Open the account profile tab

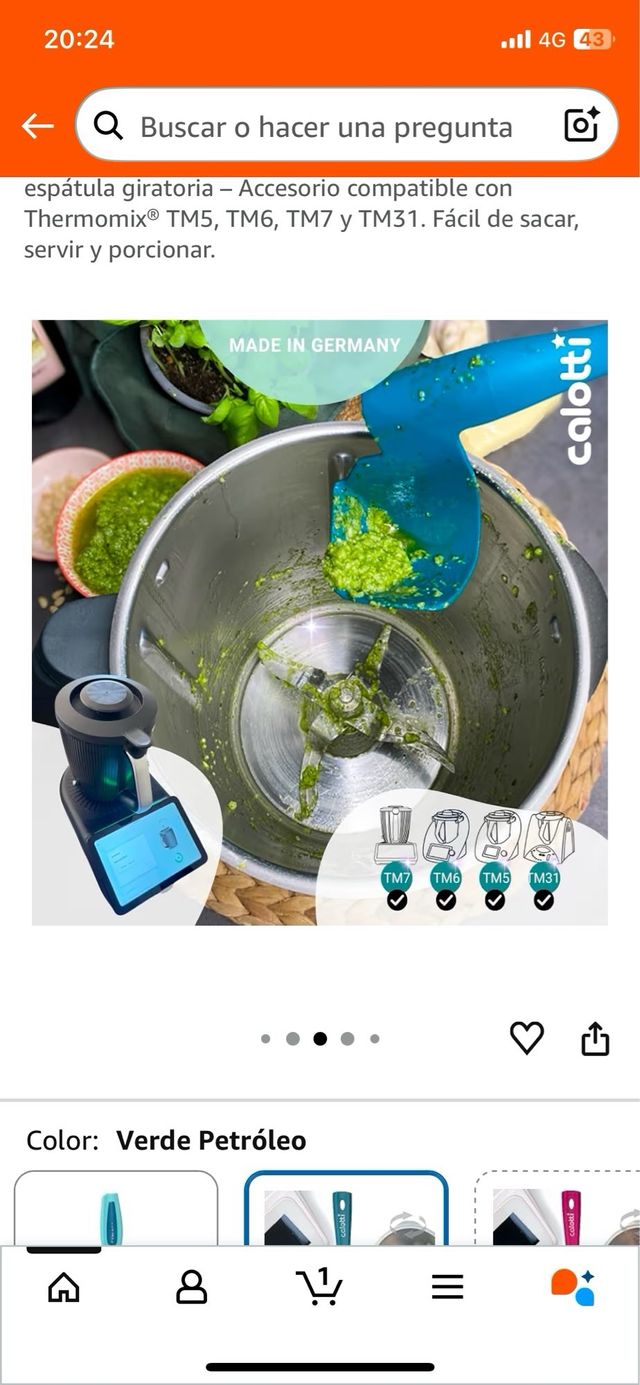coord(191,1287)
